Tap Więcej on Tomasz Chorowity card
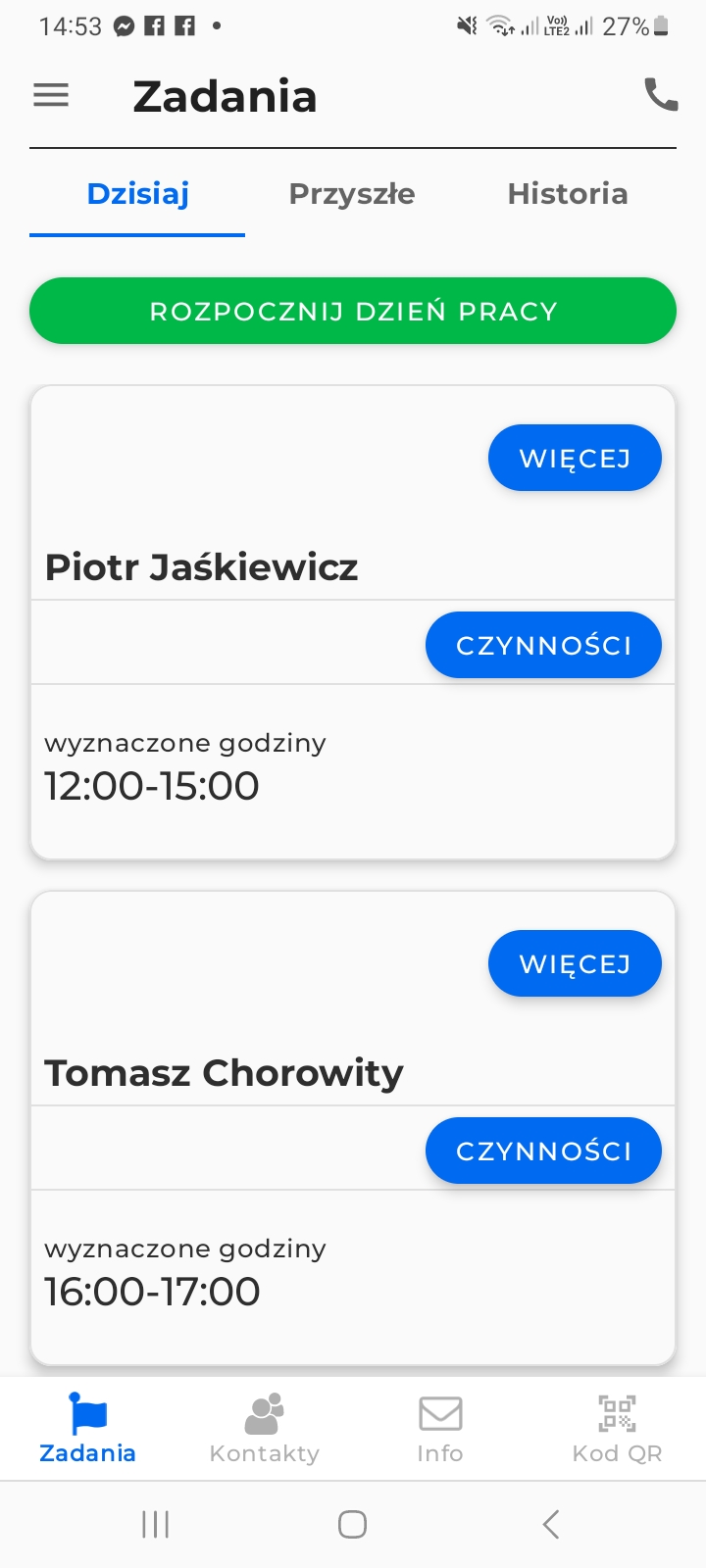Image resolution: width=706 pixels, height=1568 pixels. 575,963
